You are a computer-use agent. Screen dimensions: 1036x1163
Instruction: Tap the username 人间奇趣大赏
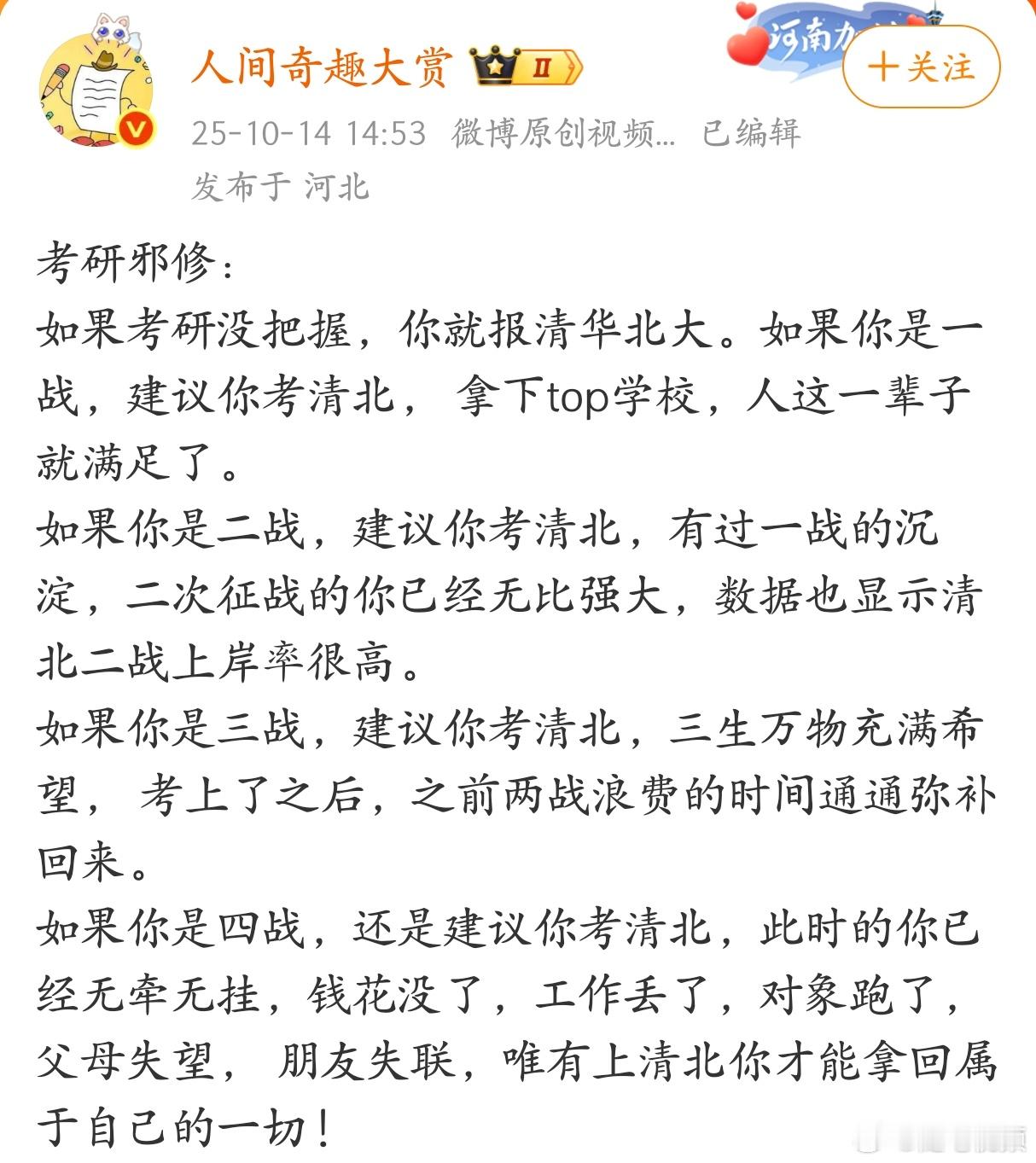323,67
